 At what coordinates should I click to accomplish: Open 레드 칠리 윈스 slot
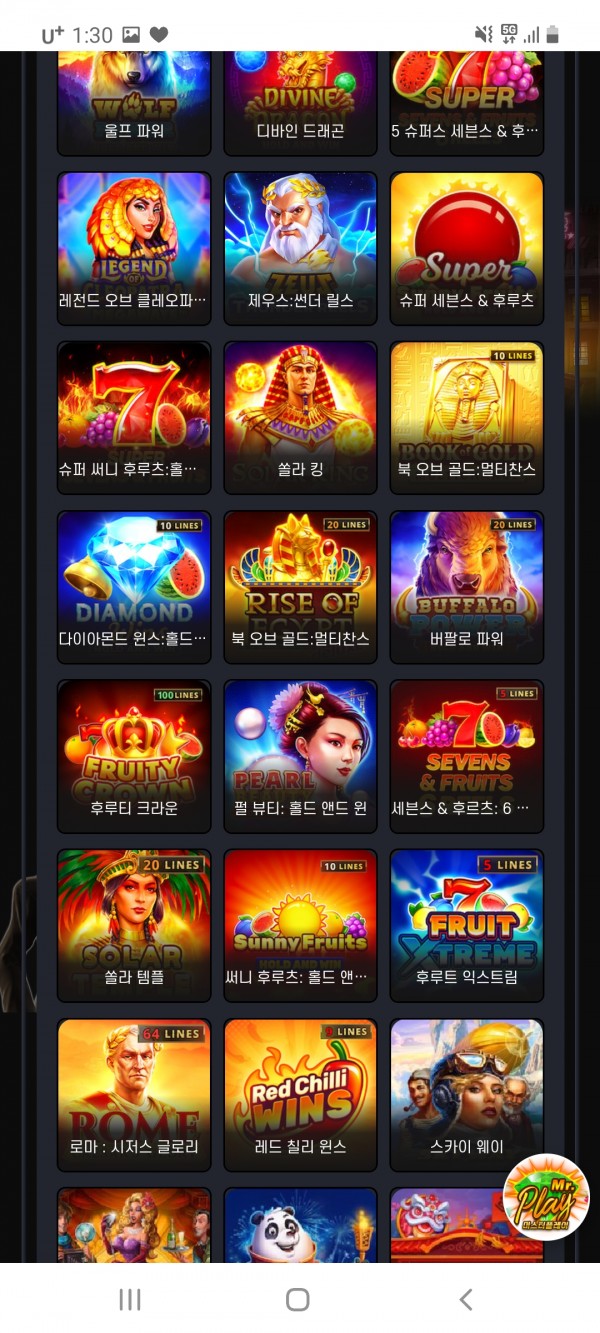300,1094
